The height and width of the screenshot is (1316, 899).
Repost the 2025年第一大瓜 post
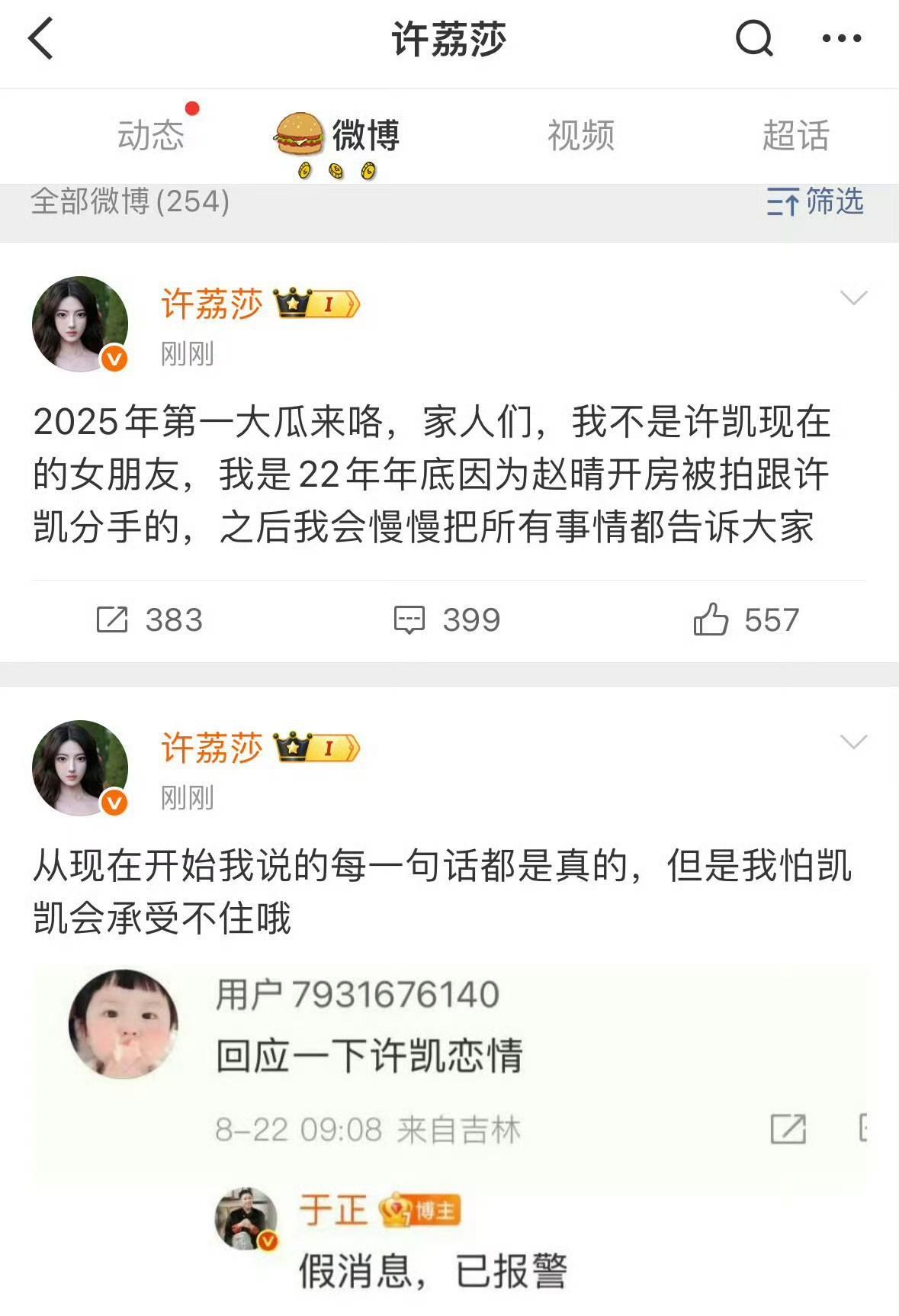coord(149,619)
